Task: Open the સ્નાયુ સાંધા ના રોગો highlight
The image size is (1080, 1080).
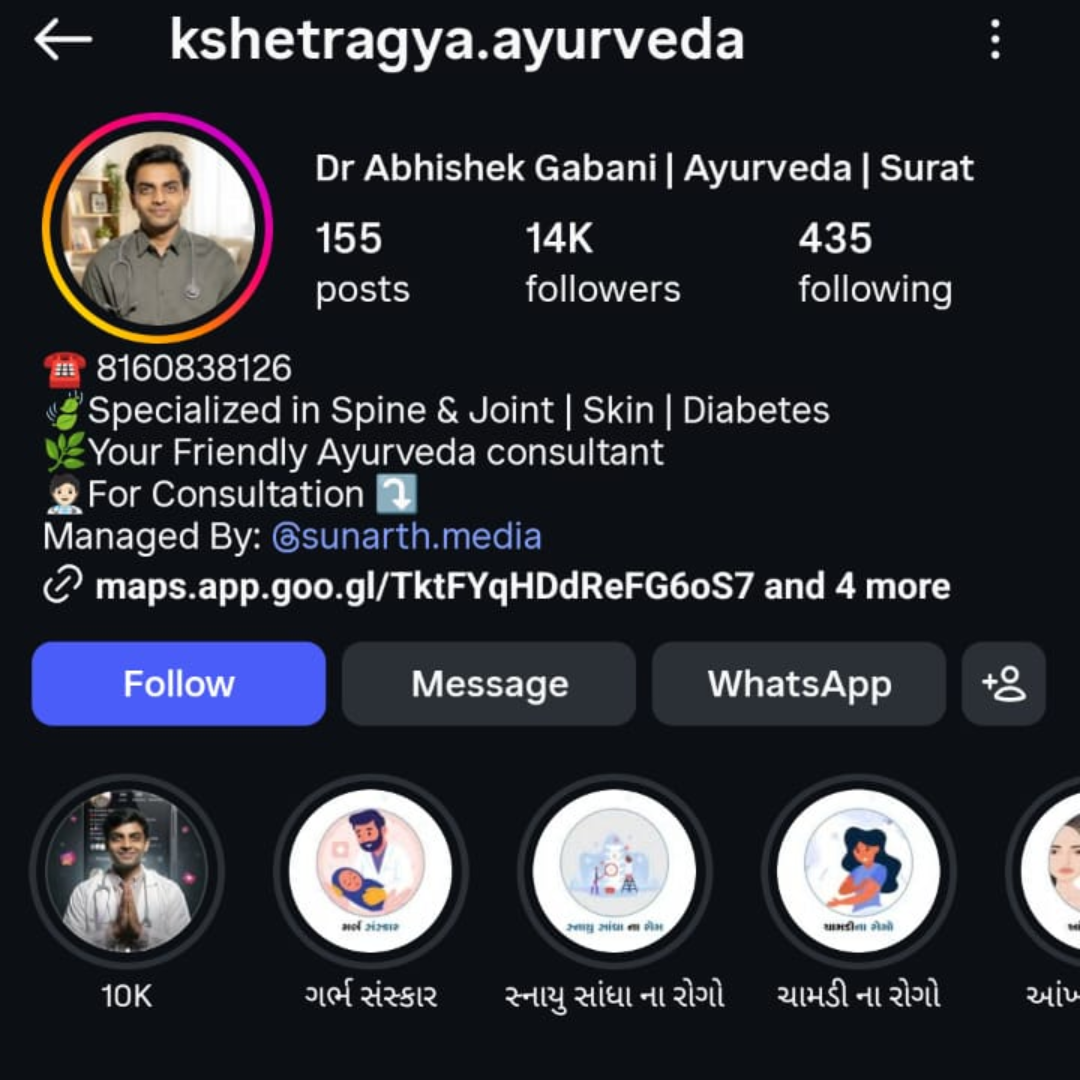Action: [x=614, y=870]
